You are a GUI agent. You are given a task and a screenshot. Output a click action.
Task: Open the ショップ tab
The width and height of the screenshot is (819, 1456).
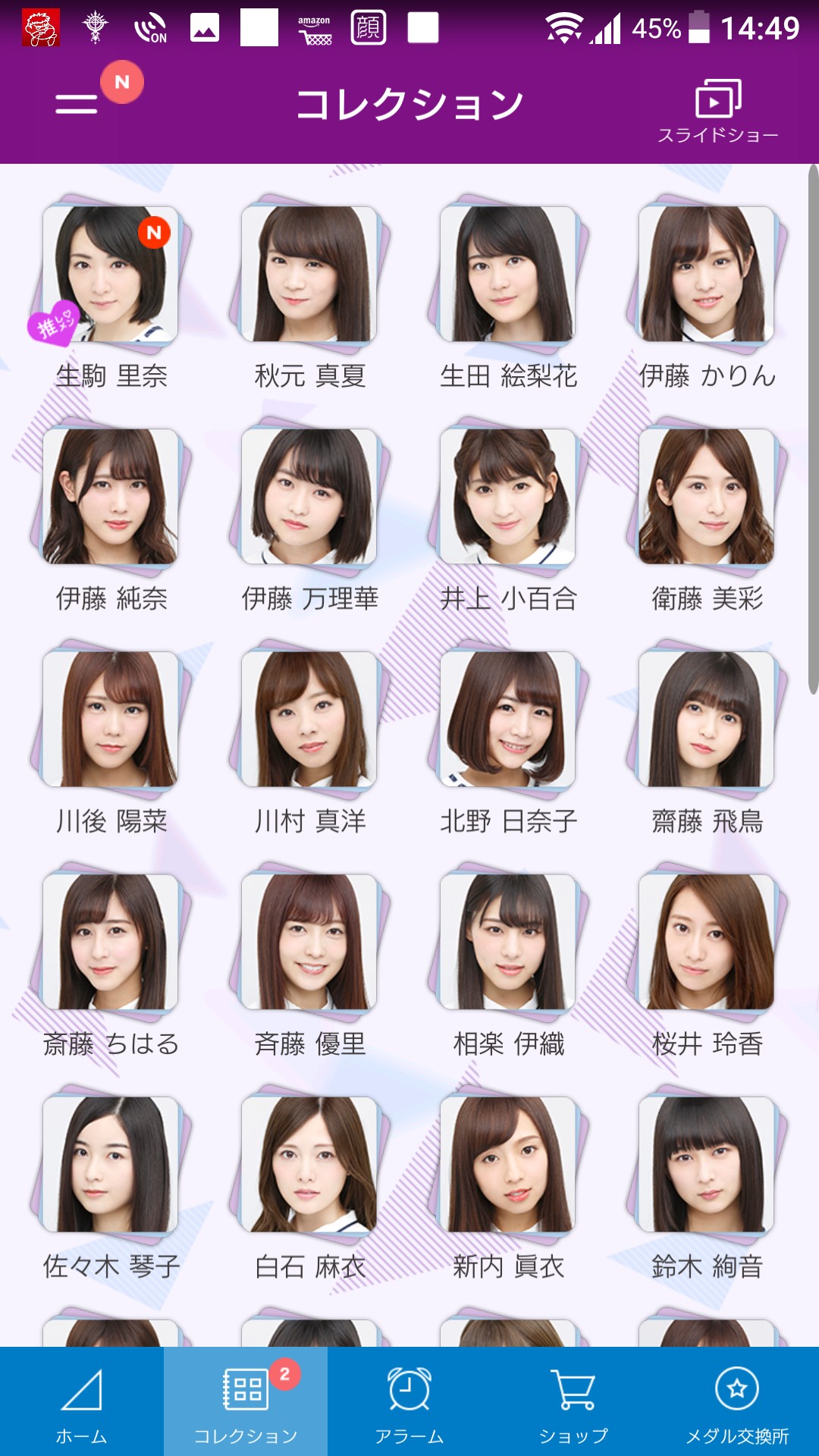[573, 1402]
